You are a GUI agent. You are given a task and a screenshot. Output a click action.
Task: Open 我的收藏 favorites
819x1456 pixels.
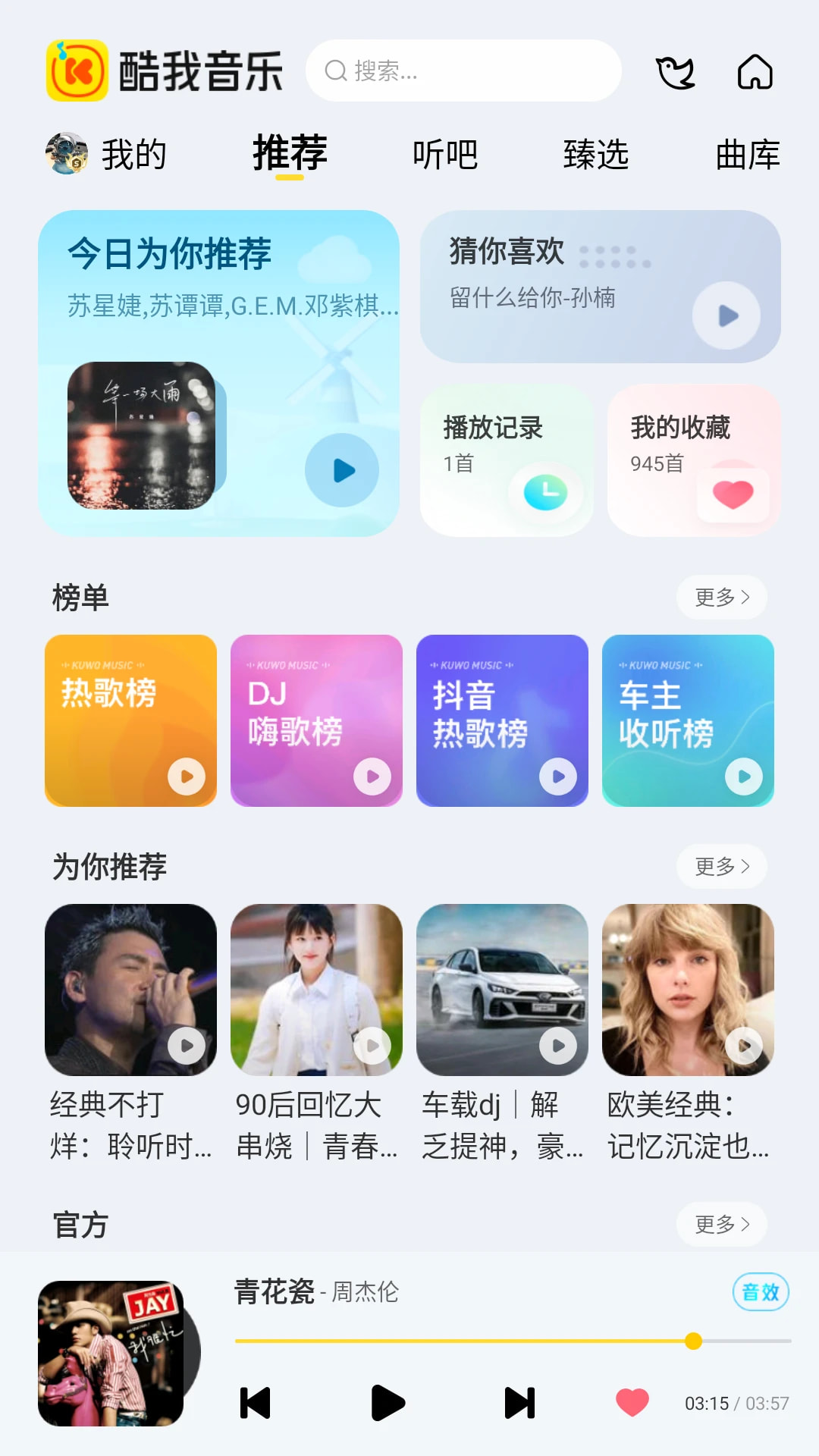pyautogui.click(x=693, y=460)
